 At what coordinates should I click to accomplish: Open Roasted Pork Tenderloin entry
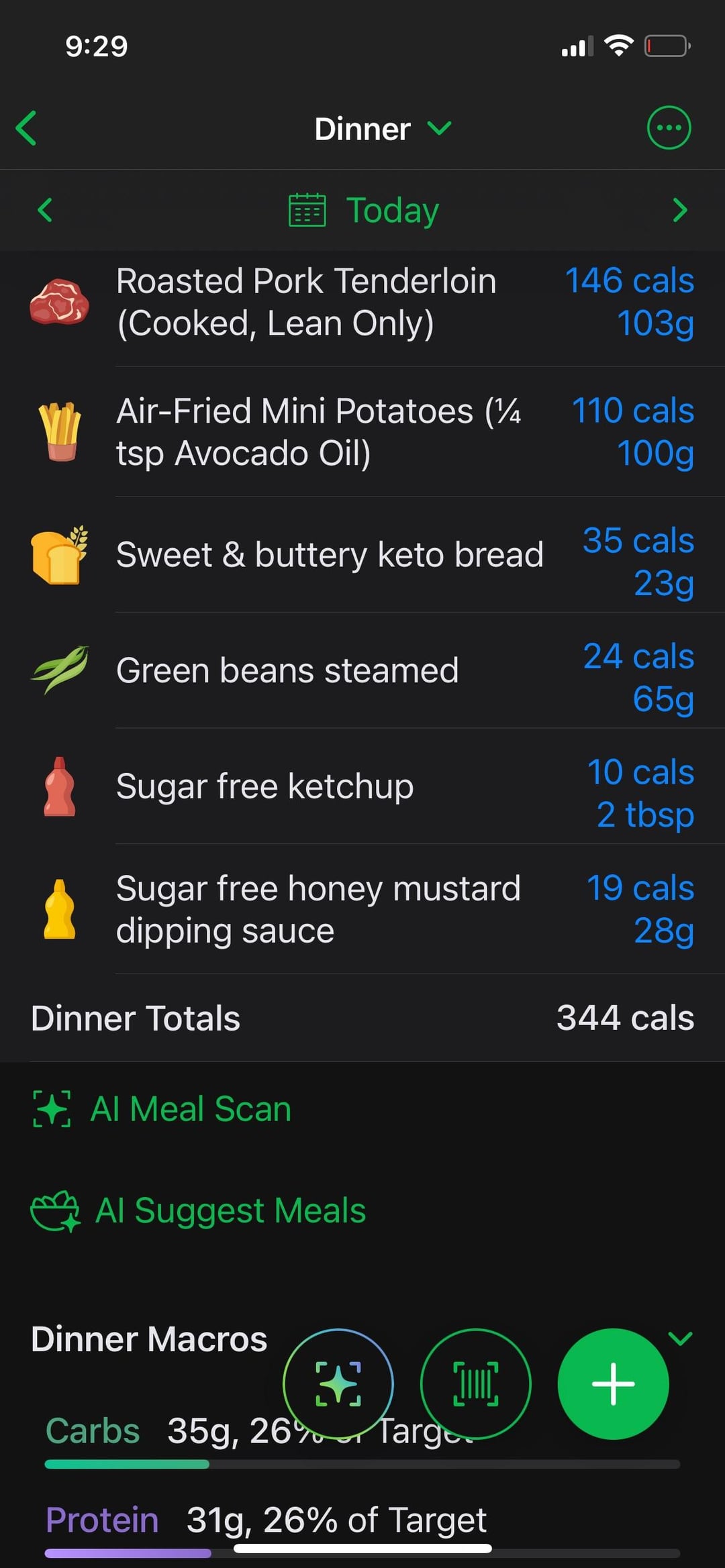tap(362, 303)
